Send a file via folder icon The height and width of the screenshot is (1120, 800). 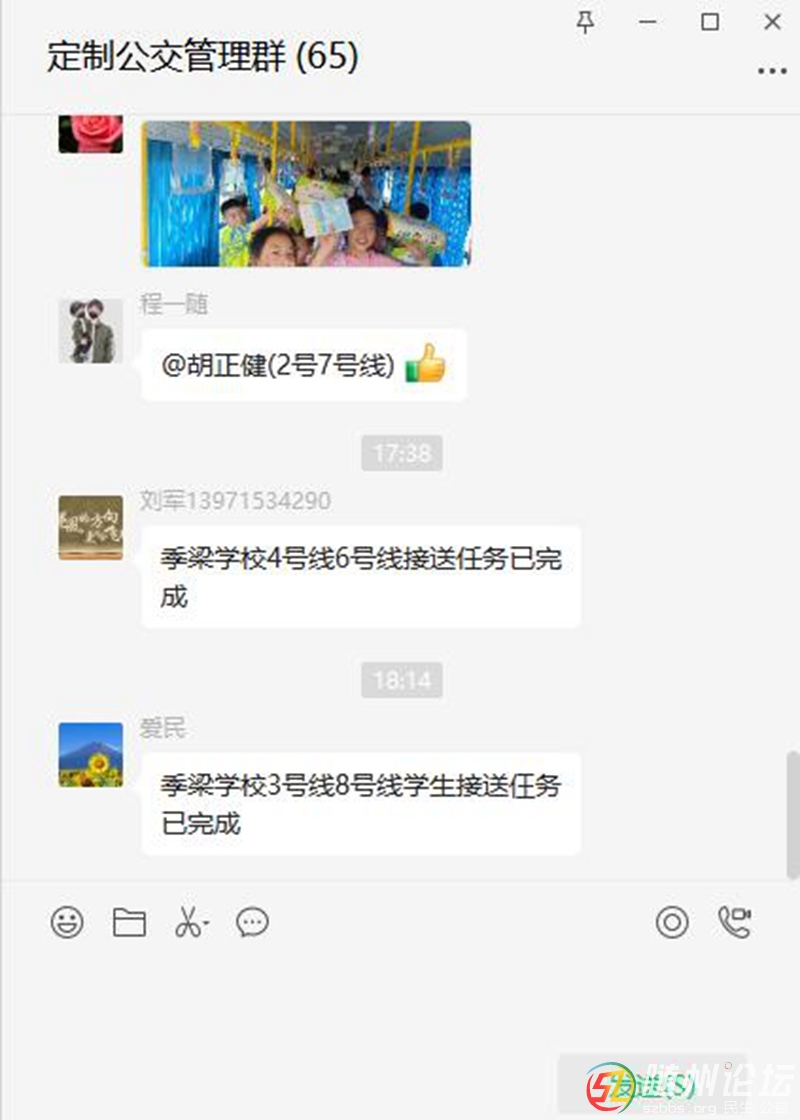tap(129, 922)
